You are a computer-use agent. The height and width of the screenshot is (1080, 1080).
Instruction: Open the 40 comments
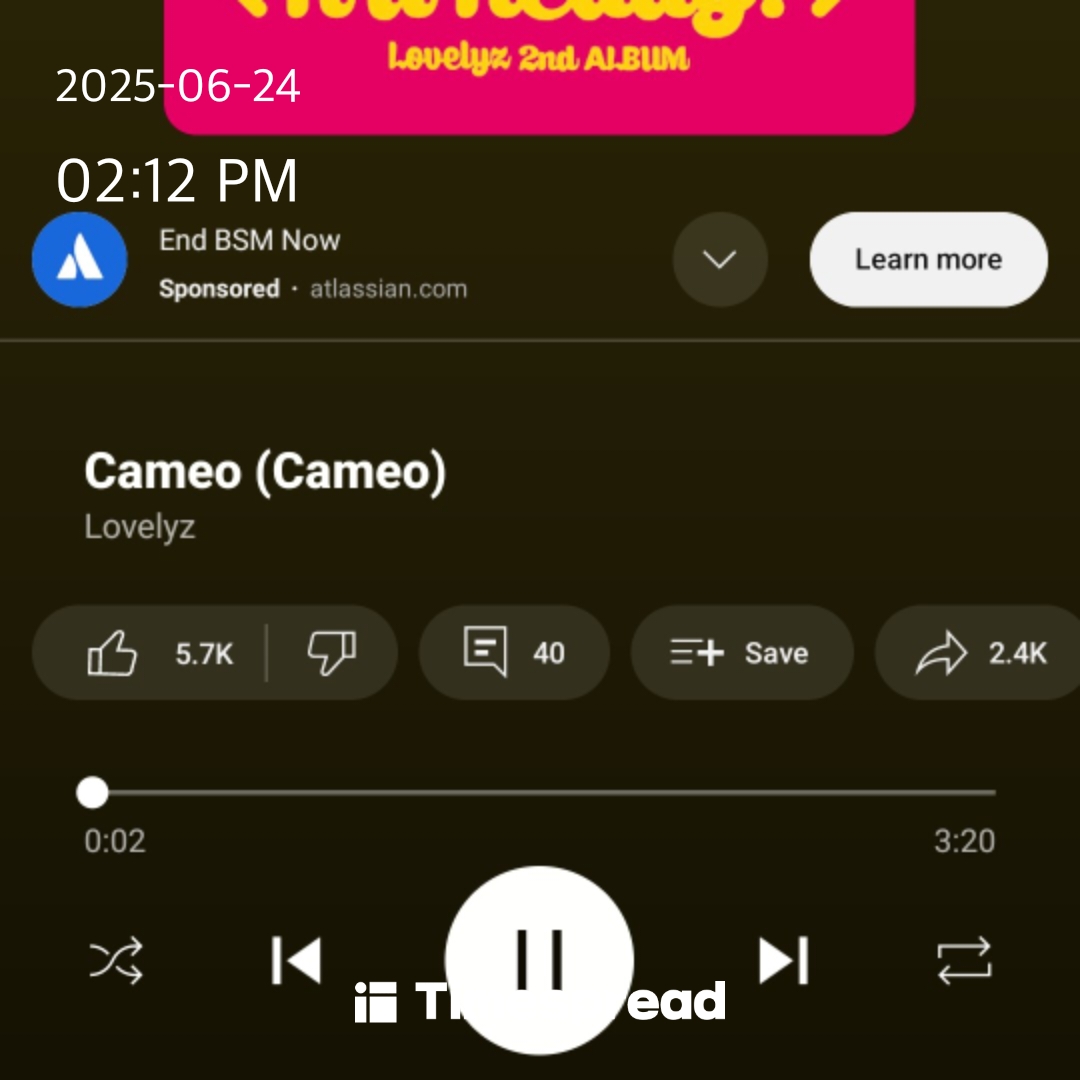click(514, 653)
